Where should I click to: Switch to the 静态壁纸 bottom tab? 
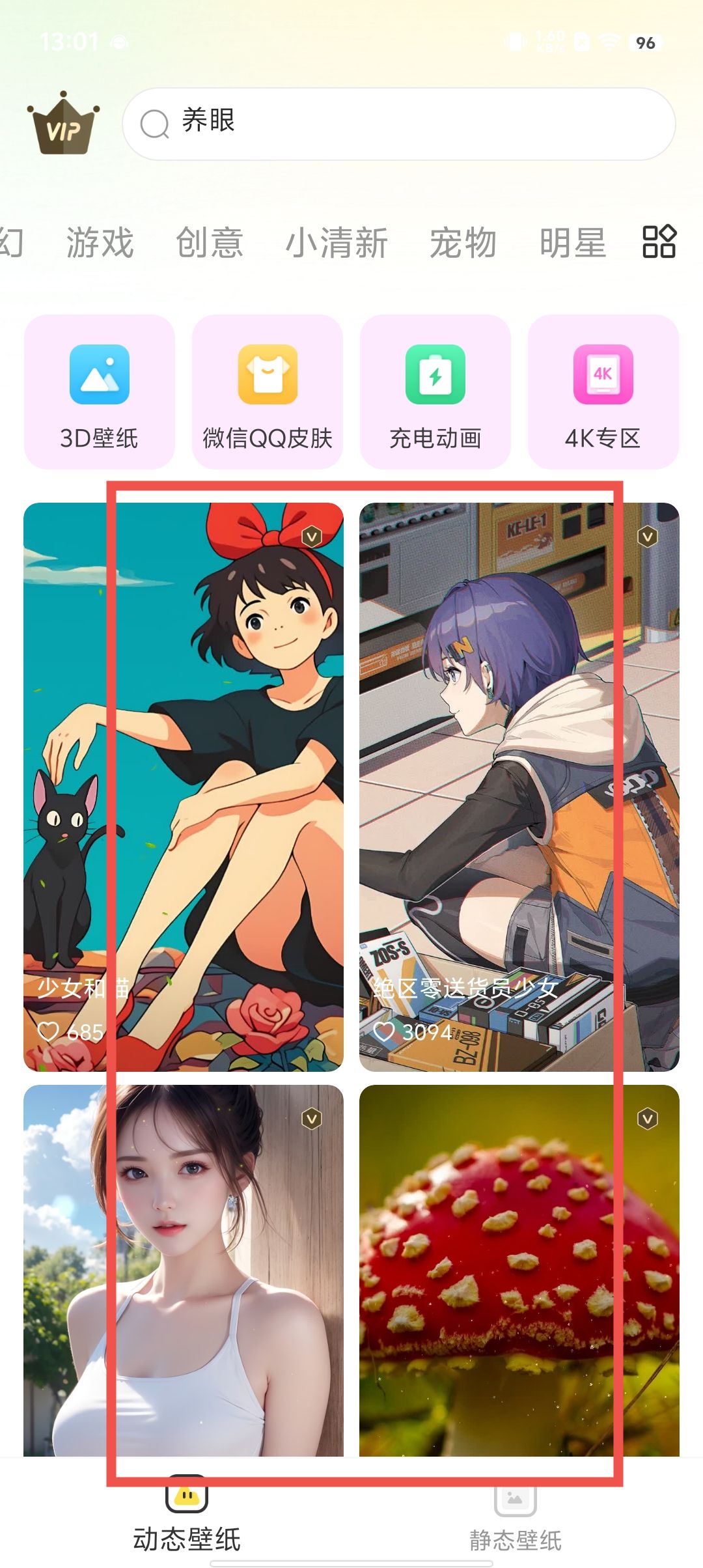point(515,1517)
